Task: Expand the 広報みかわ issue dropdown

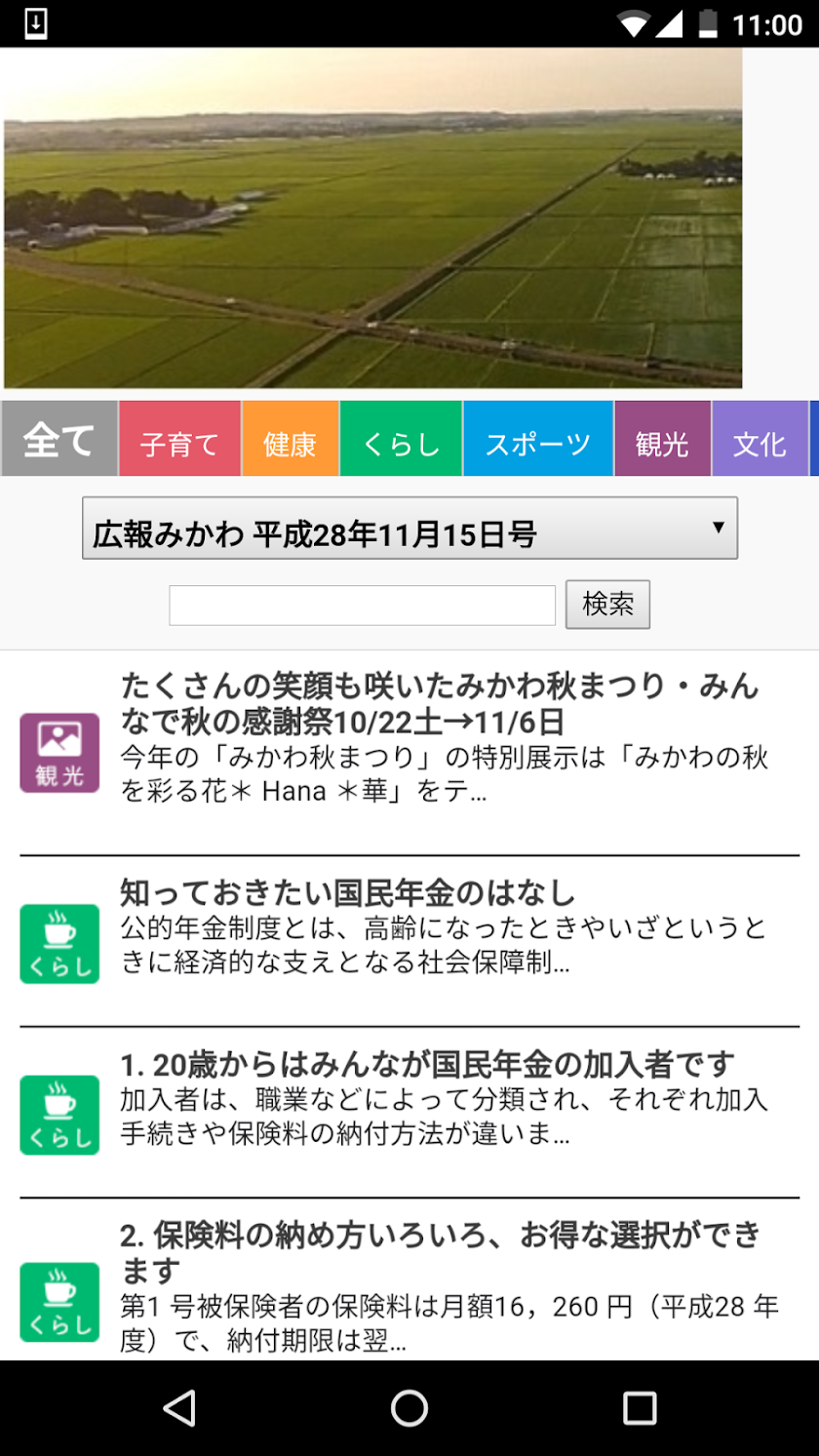Action: click(x=409, y=529)
